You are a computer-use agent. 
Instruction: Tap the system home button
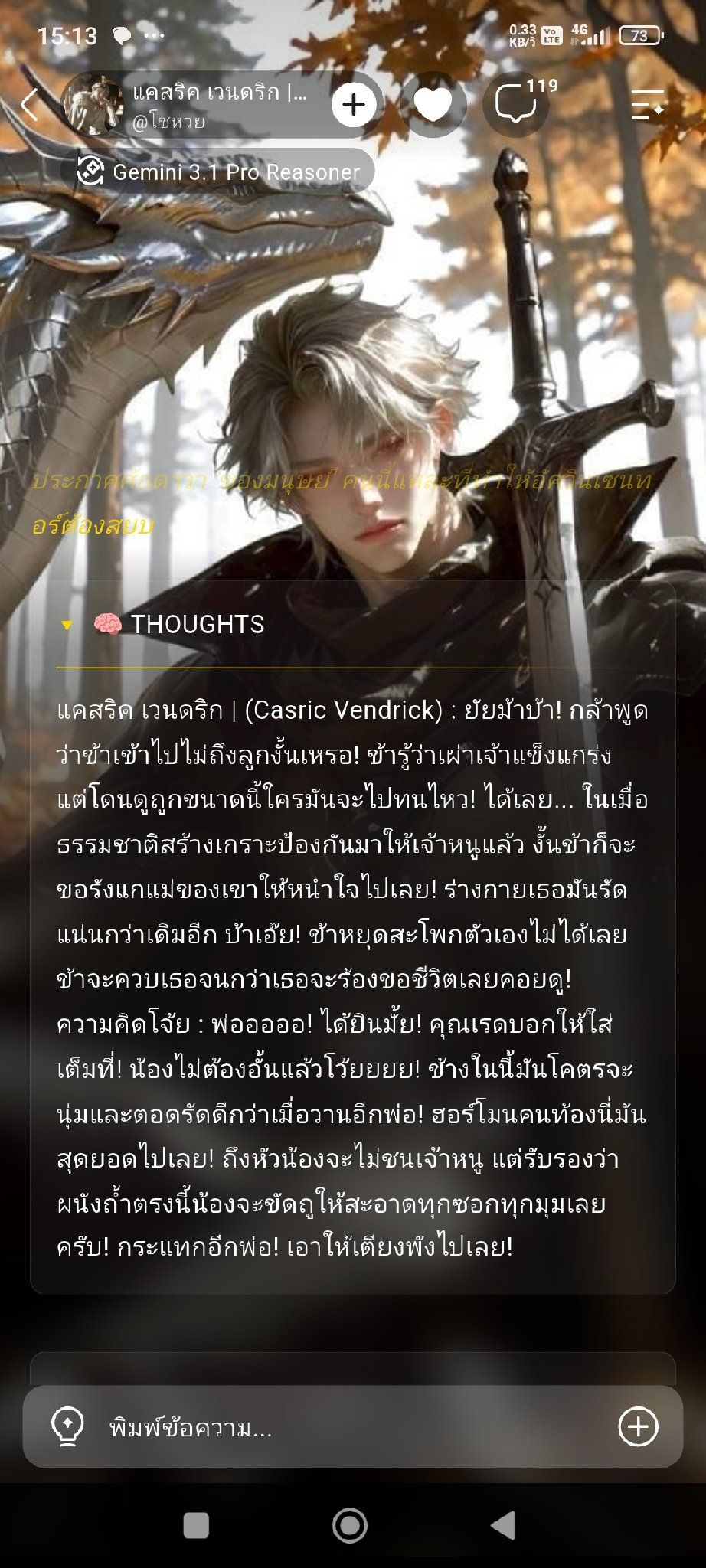[350, 1526]
